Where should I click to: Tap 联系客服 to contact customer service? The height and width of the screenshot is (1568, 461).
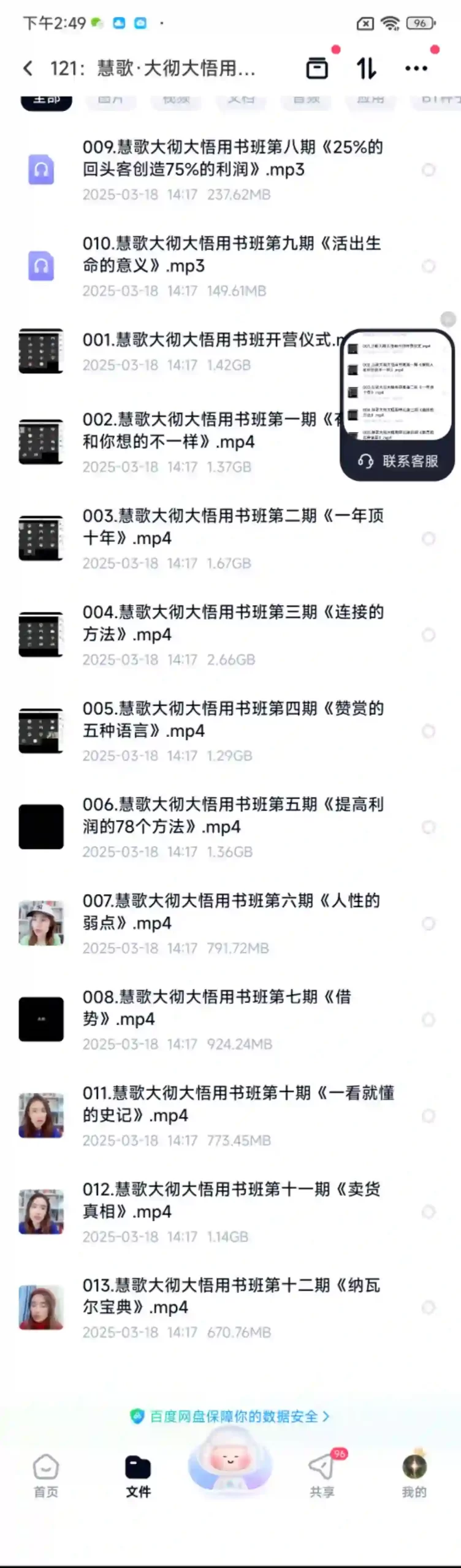[398, 461]
